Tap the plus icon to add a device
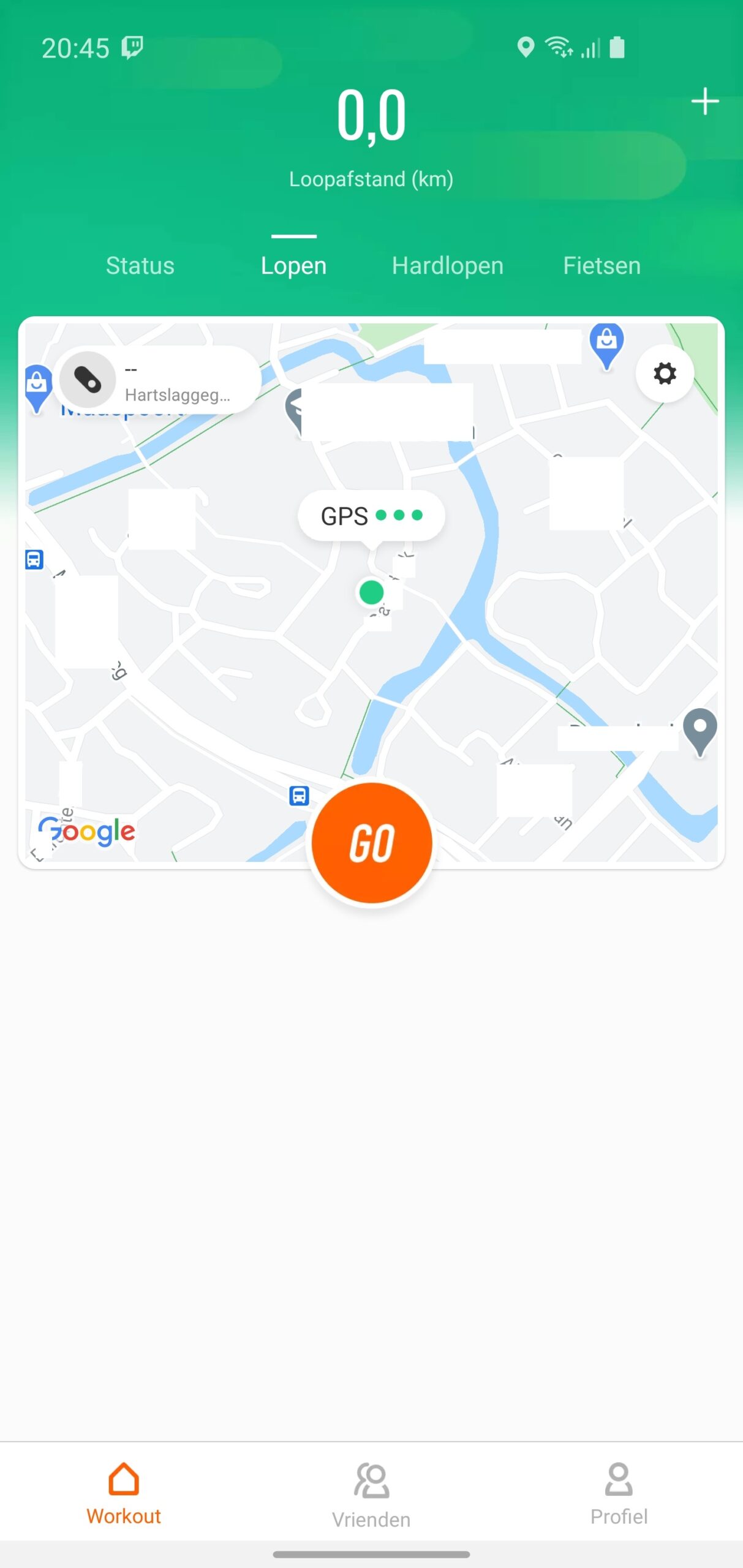Image resolution: width=743 pixels, height=1568 pixels. (704, 101)
